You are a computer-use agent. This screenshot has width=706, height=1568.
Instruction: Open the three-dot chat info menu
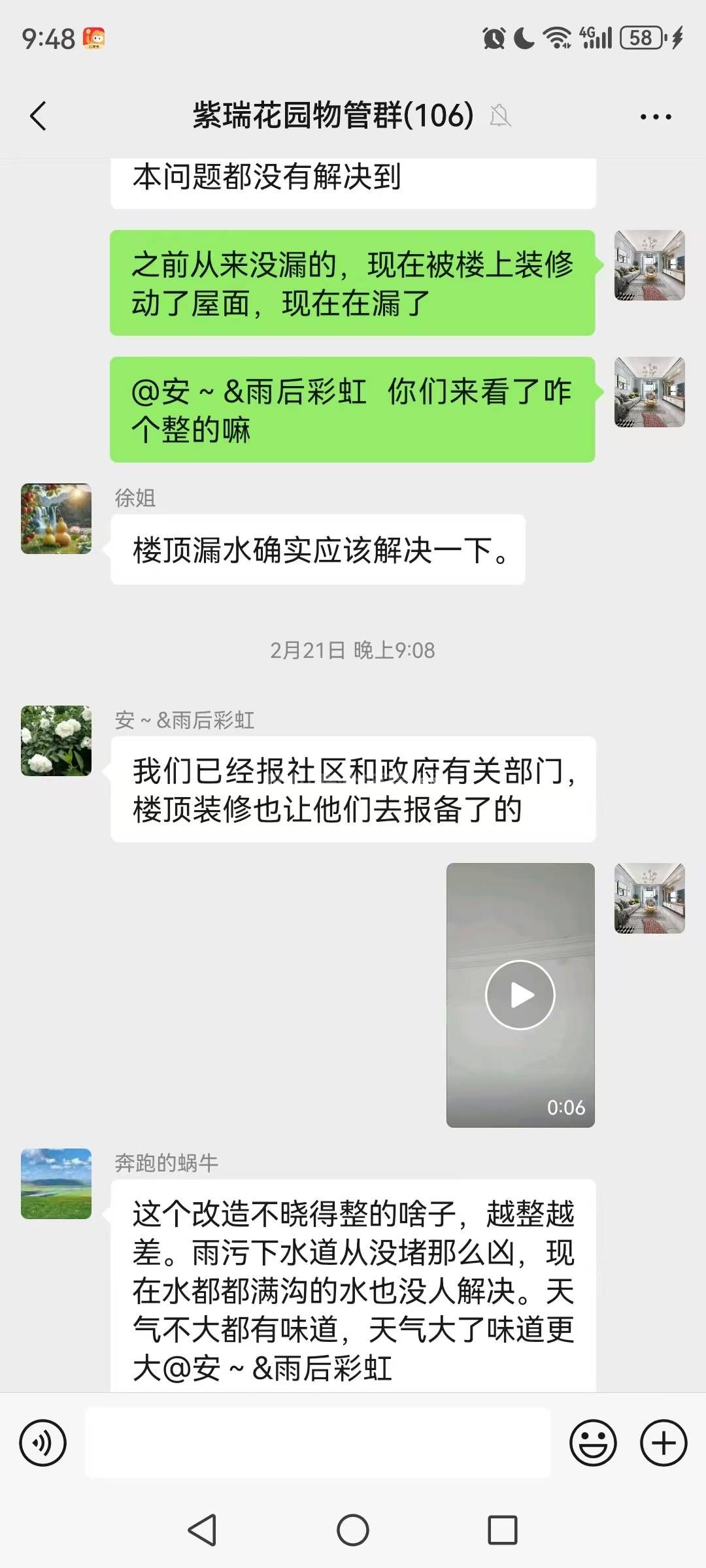tap(655, 117)
